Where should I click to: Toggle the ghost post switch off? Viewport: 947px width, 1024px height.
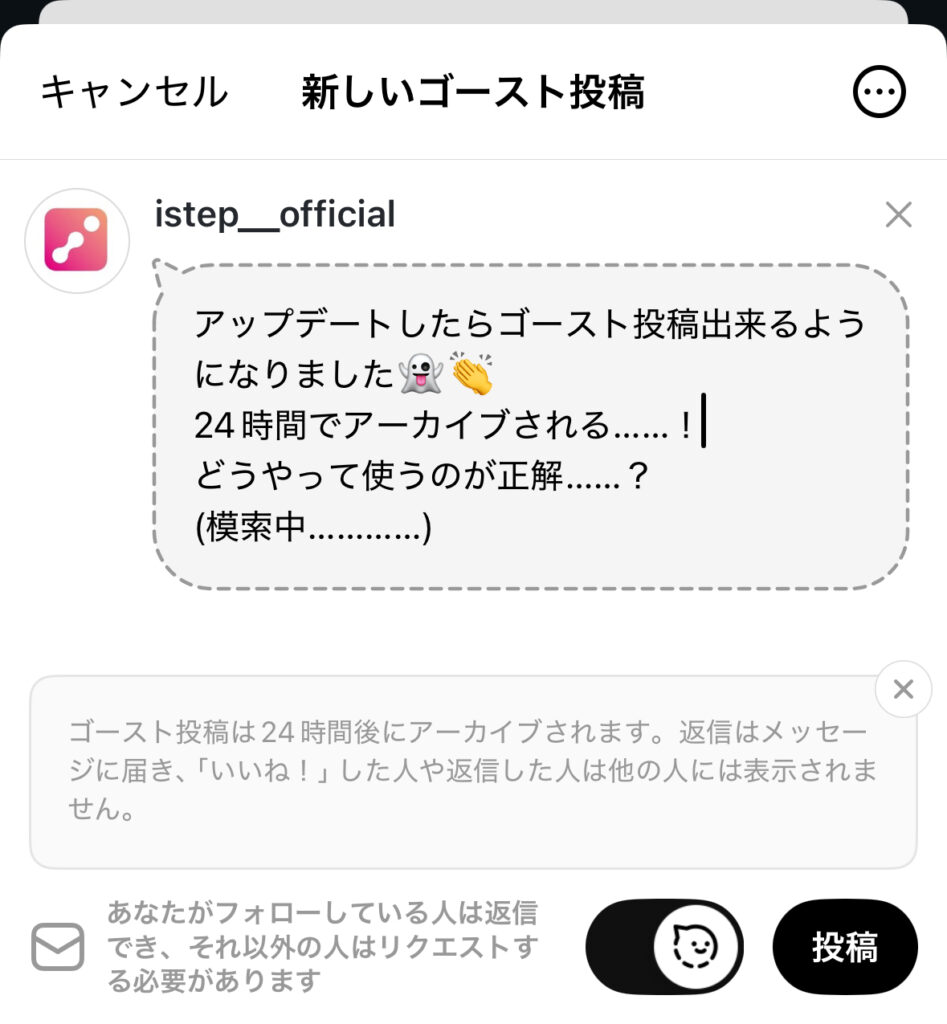(665, 945)
